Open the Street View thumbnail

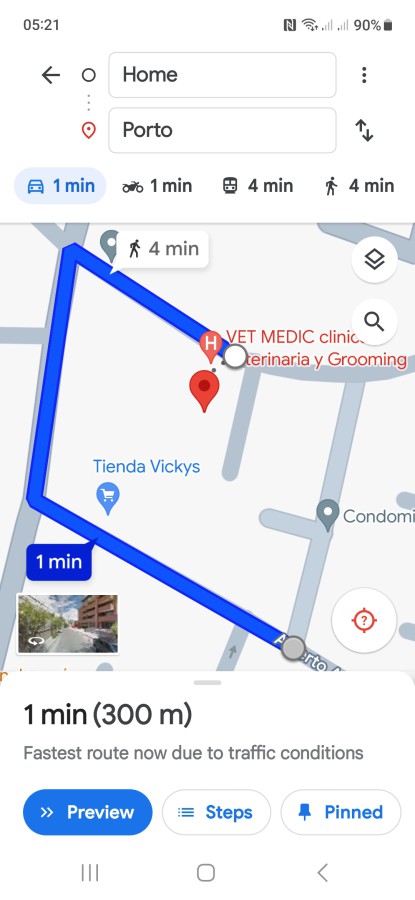click(x=68, y=624)
